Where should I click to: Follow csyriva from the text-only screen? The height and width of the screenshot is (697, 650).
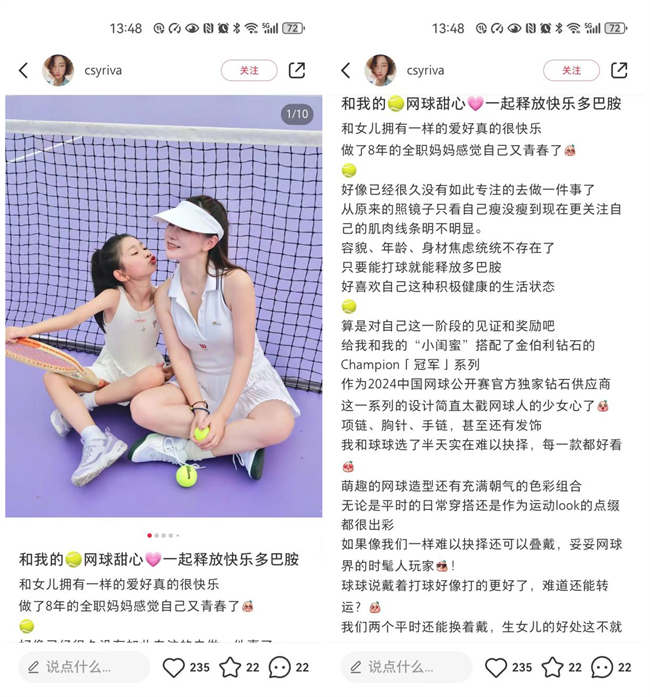(x=571, y=70)
